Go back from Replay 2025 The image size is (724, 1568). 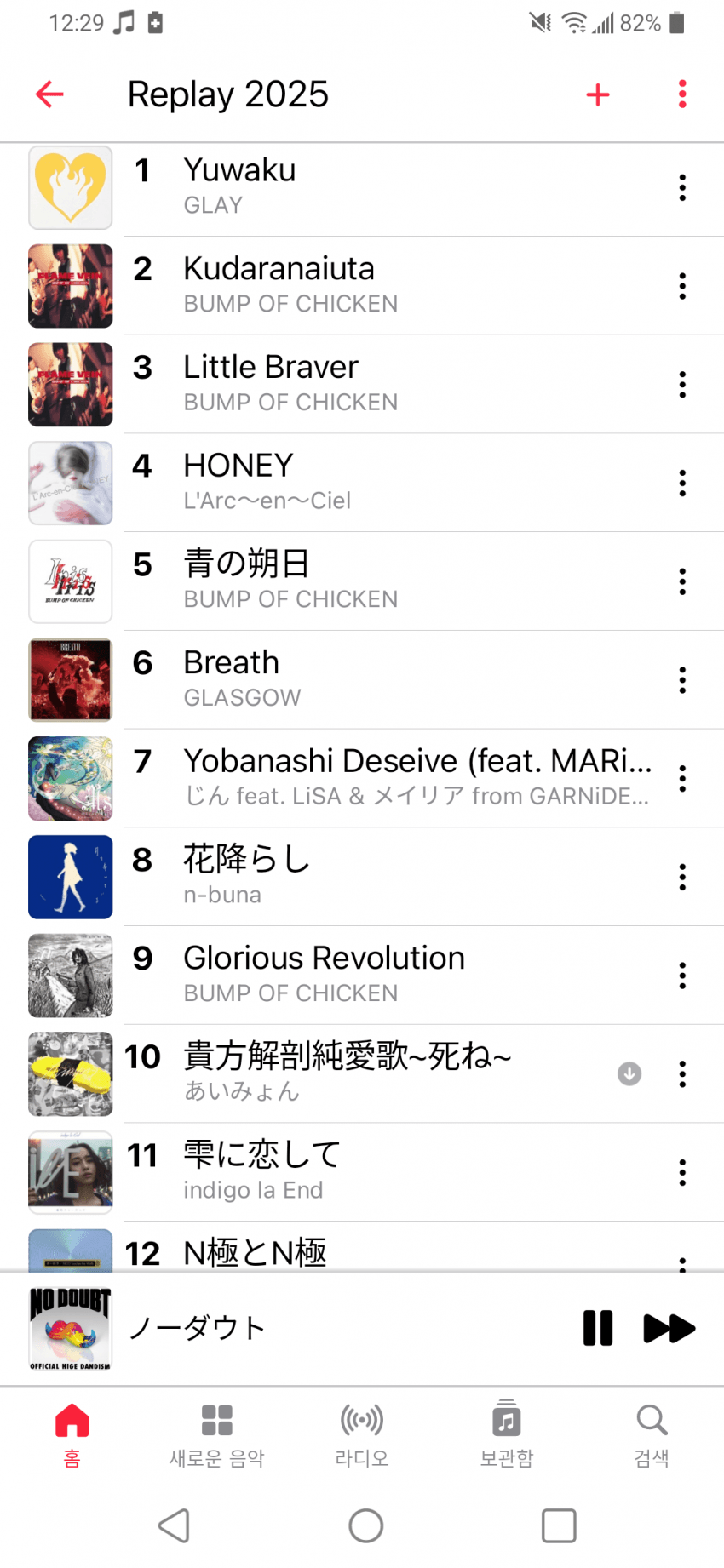coord(49,94)
